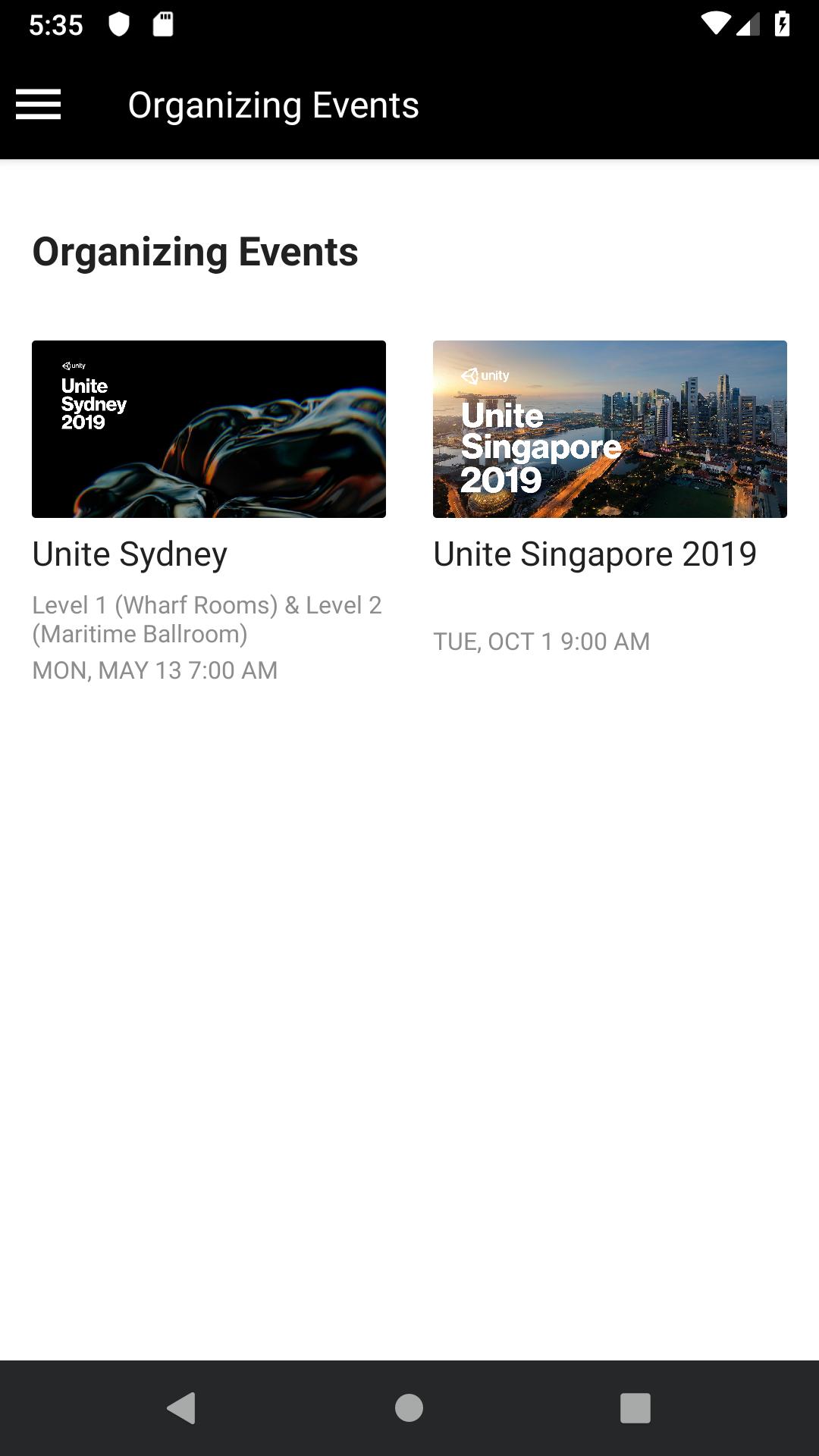This screenshot has height=1456, width=819.
Task: Tap MON, MAY 13 7:00 AM text
Action: [x=155, y=670]
